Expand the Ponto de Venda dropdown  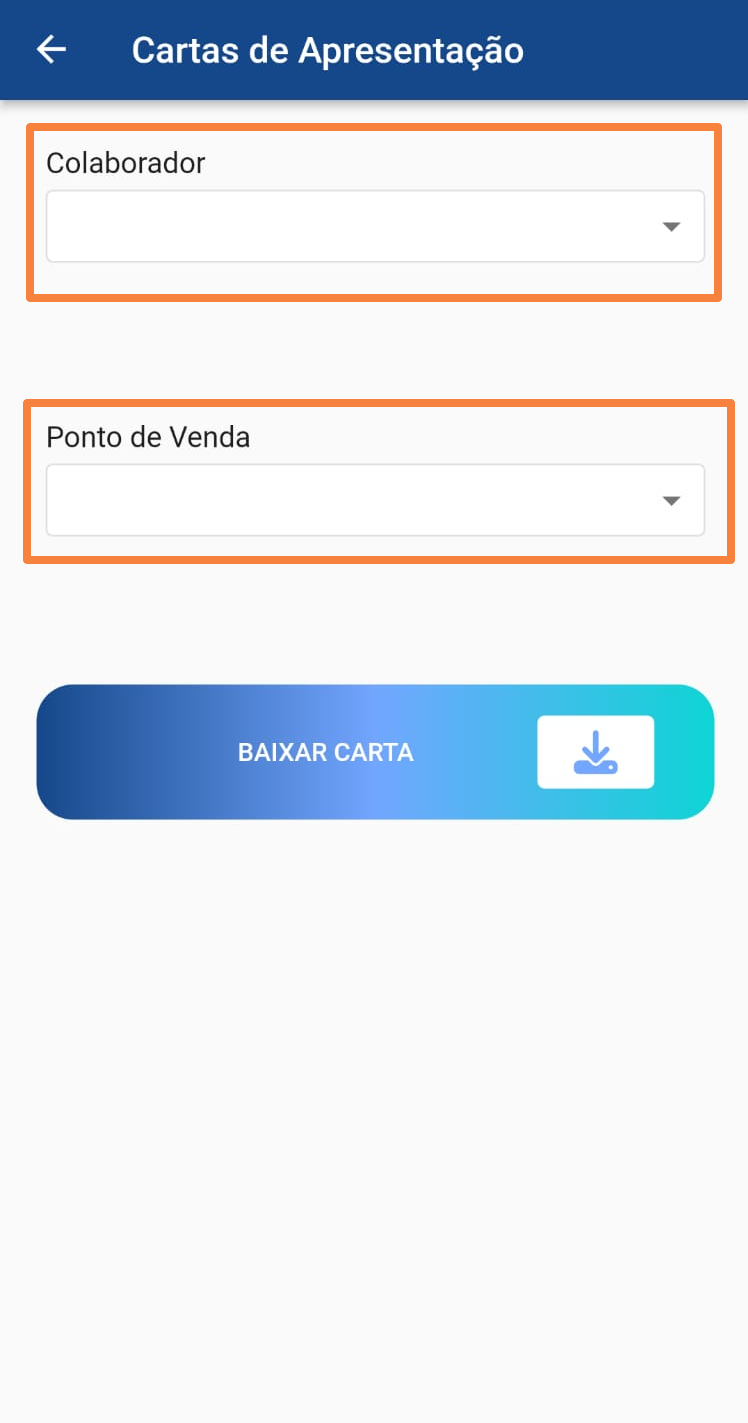pos(375,500)
